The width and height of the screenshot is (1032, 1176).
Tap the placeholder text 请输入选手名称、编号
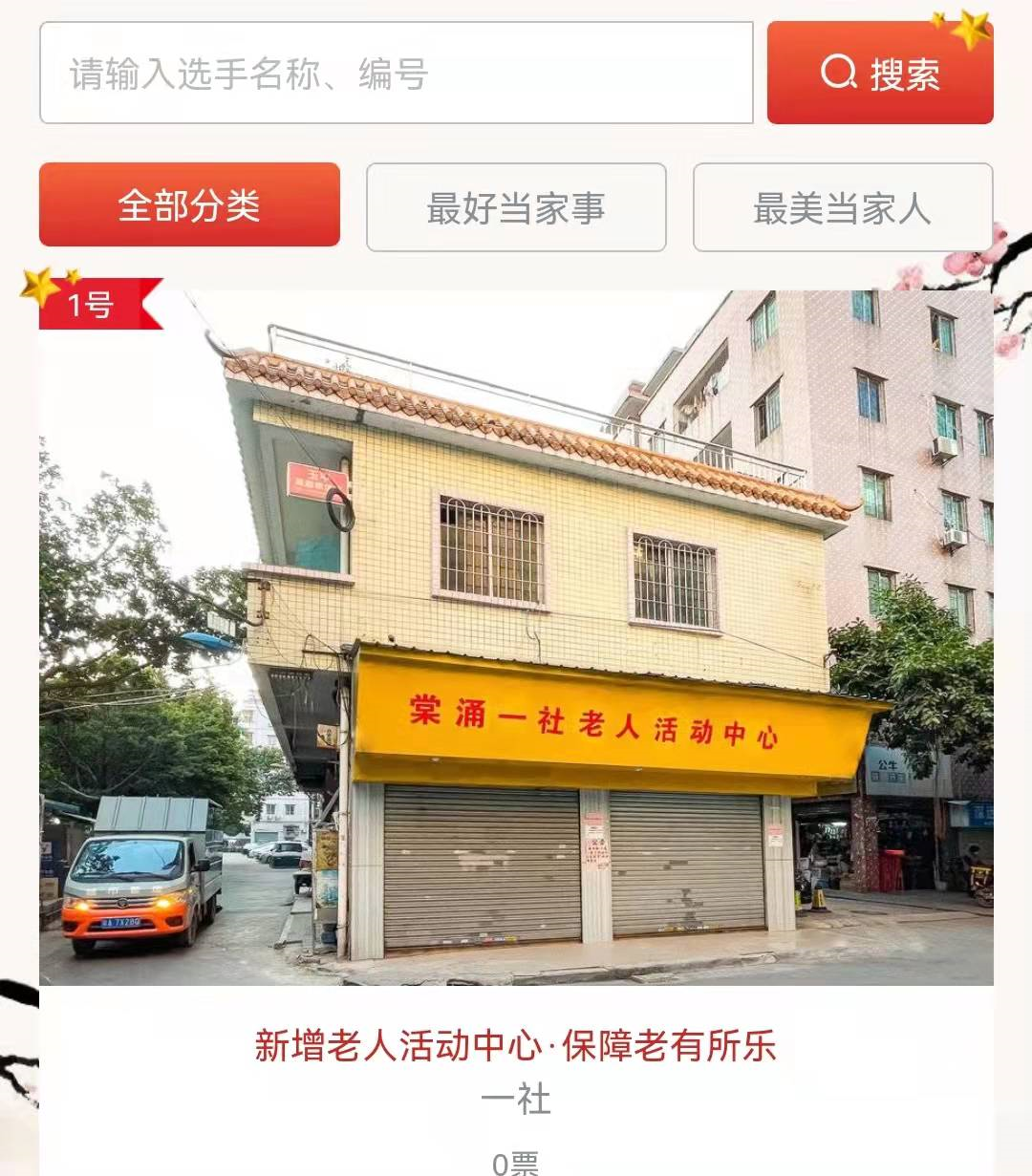click(244, 75)
